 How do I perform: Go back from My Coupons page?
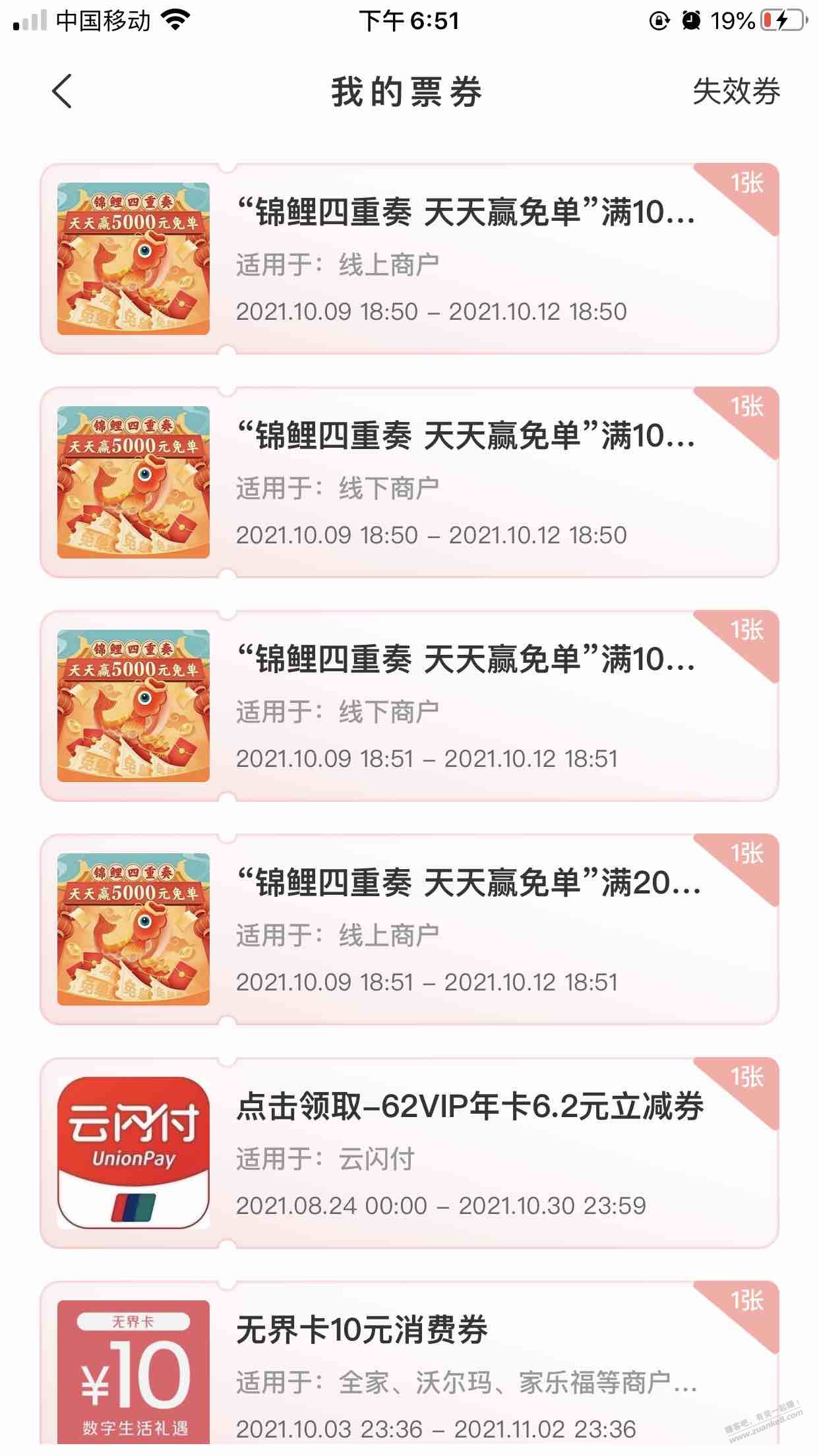pyautogui.click(x=62, y=91)
